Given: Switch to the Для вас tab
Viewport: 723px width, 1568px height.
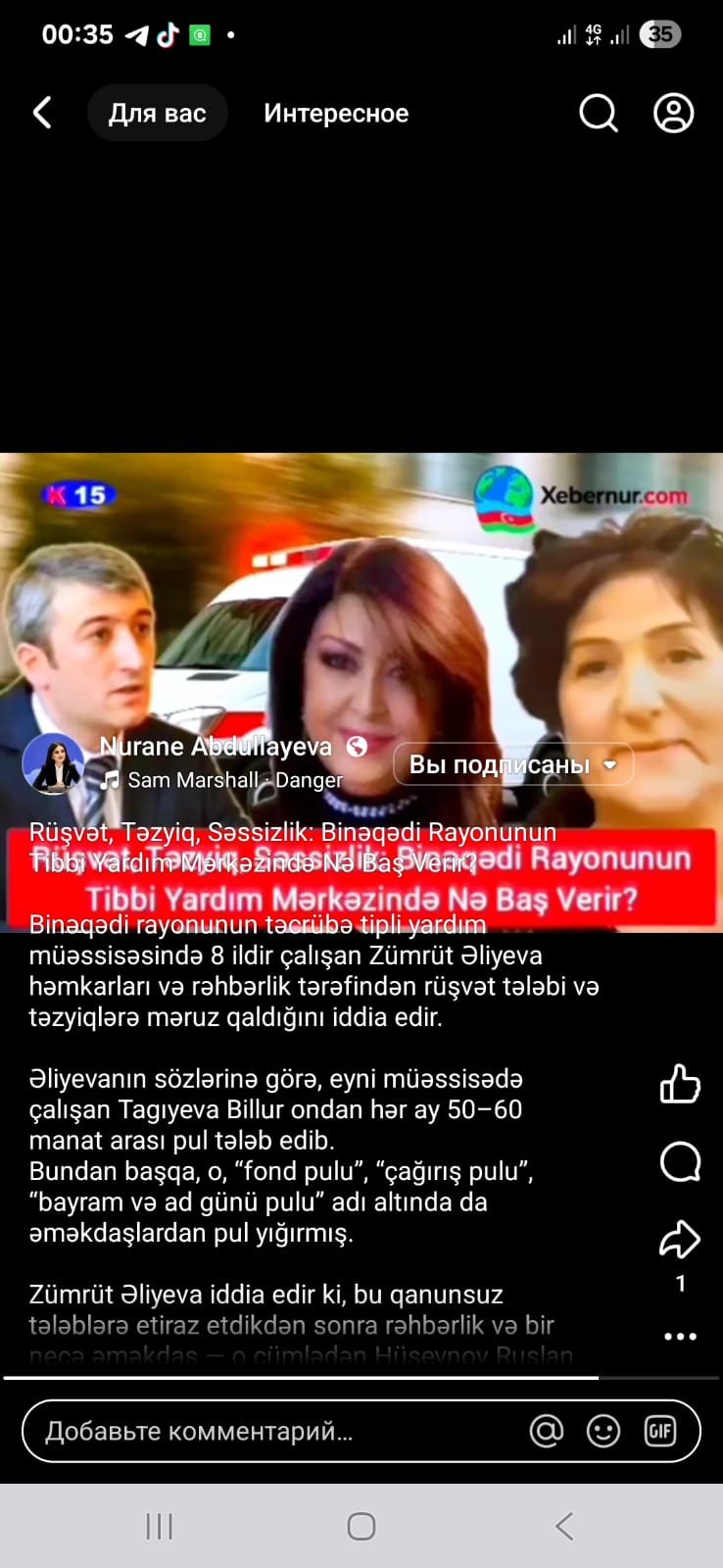Looking at the screenshot, I should click(x=157, y=113).
